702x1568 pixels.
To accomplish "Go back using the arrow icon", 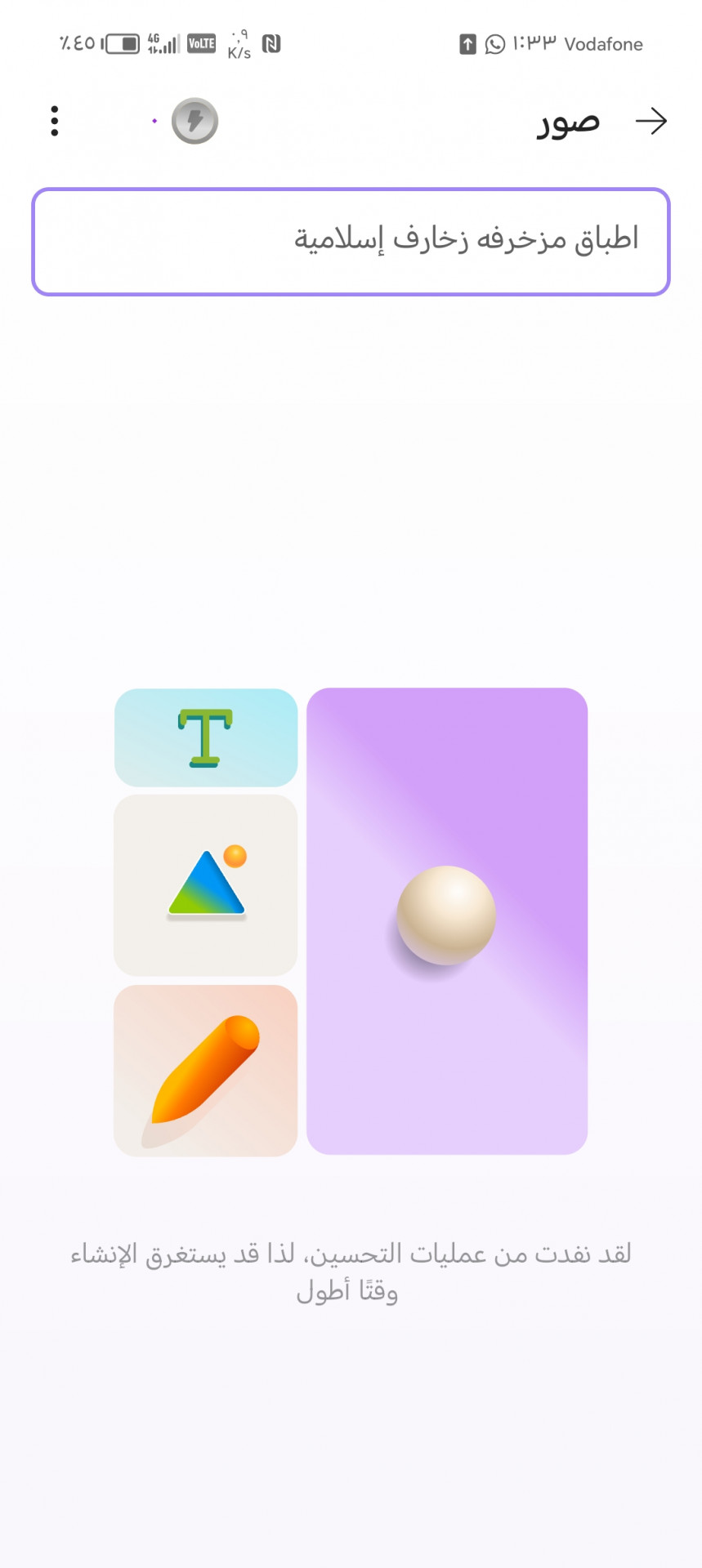I will click(651, 122).
